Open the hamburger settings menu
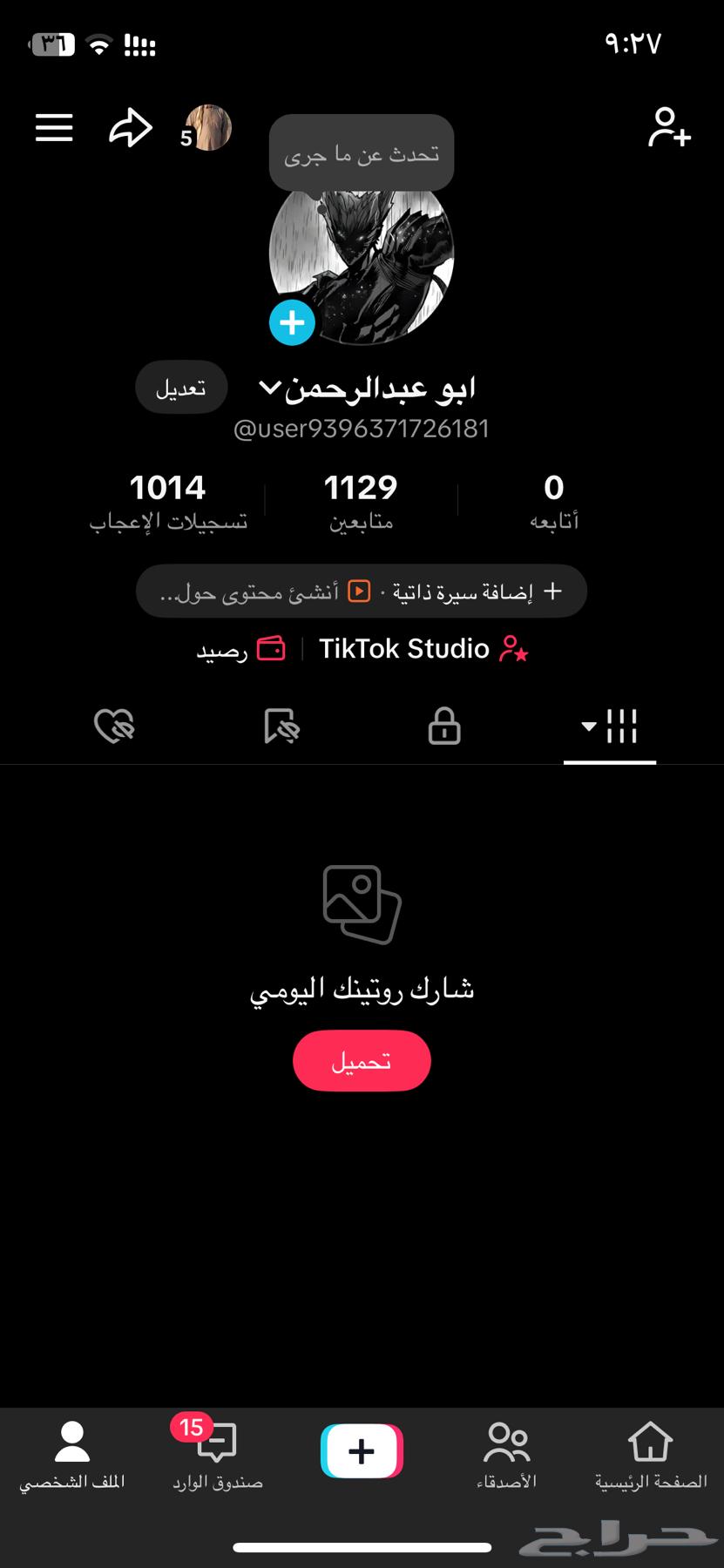724x1568 pixels. point(53,127)
